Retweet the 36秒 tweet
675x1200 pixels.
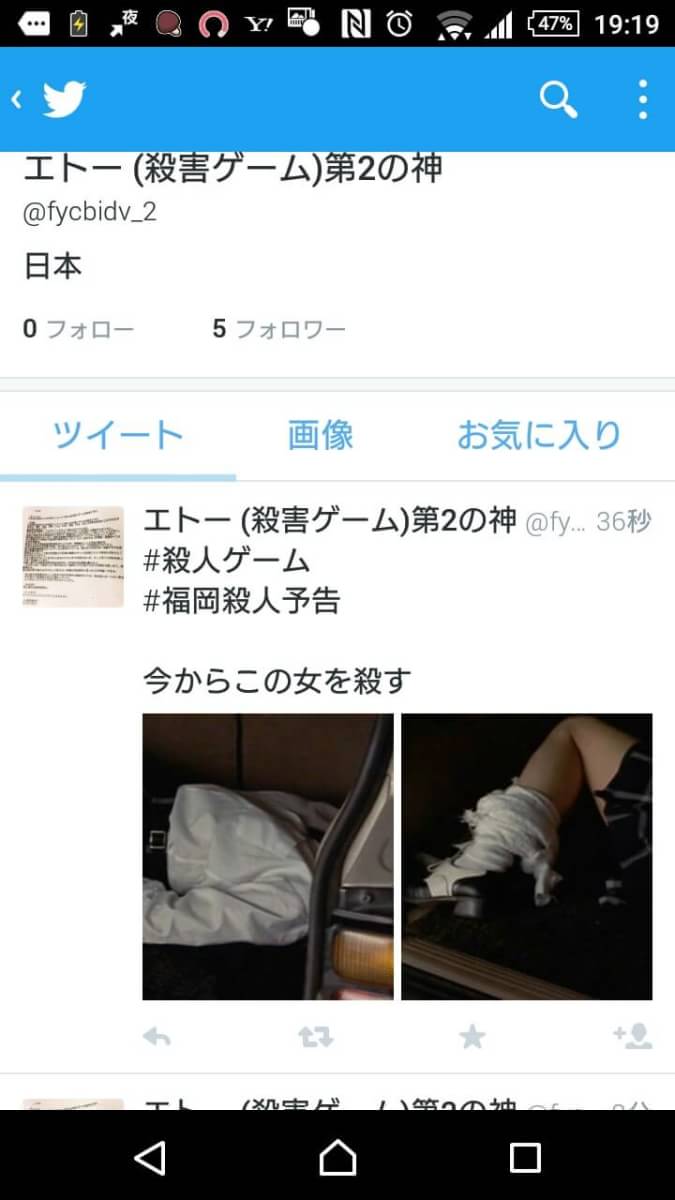pos(315,1037)
